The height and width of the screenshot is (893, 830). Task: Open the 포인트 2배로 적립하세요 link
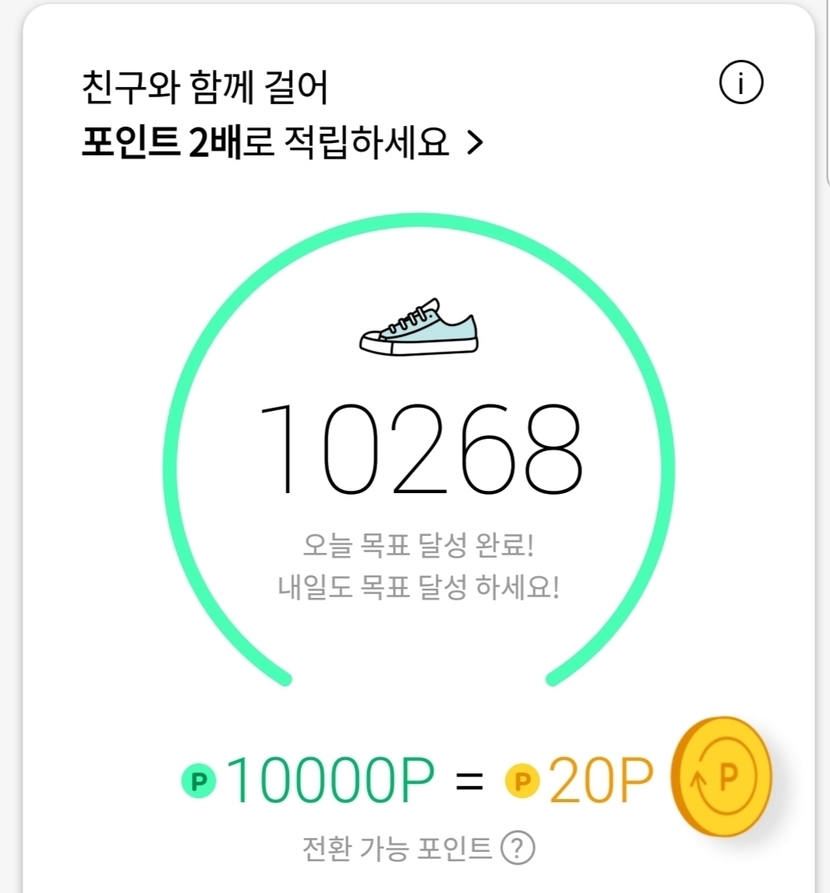coord(282,143)
